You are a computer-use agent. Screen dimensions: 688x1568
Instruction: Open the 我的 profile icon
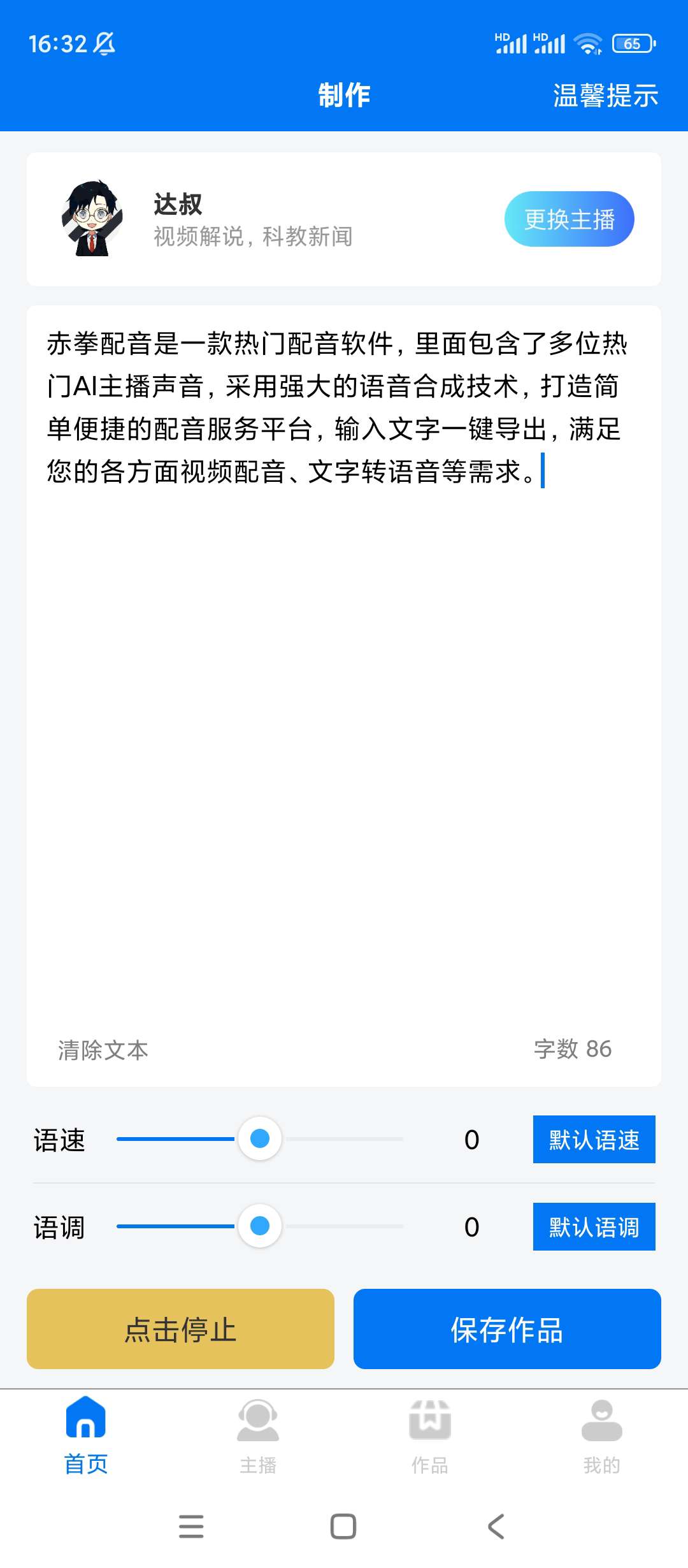(602, 1428)
